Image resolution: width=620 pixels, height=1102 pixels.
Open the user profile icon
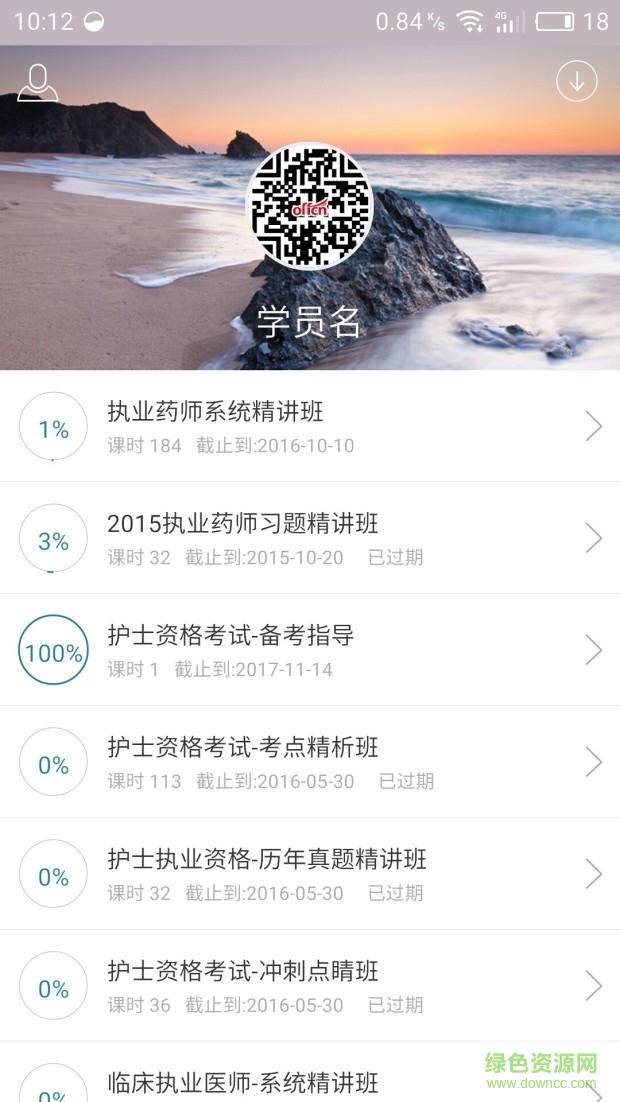tap(38, 83)
